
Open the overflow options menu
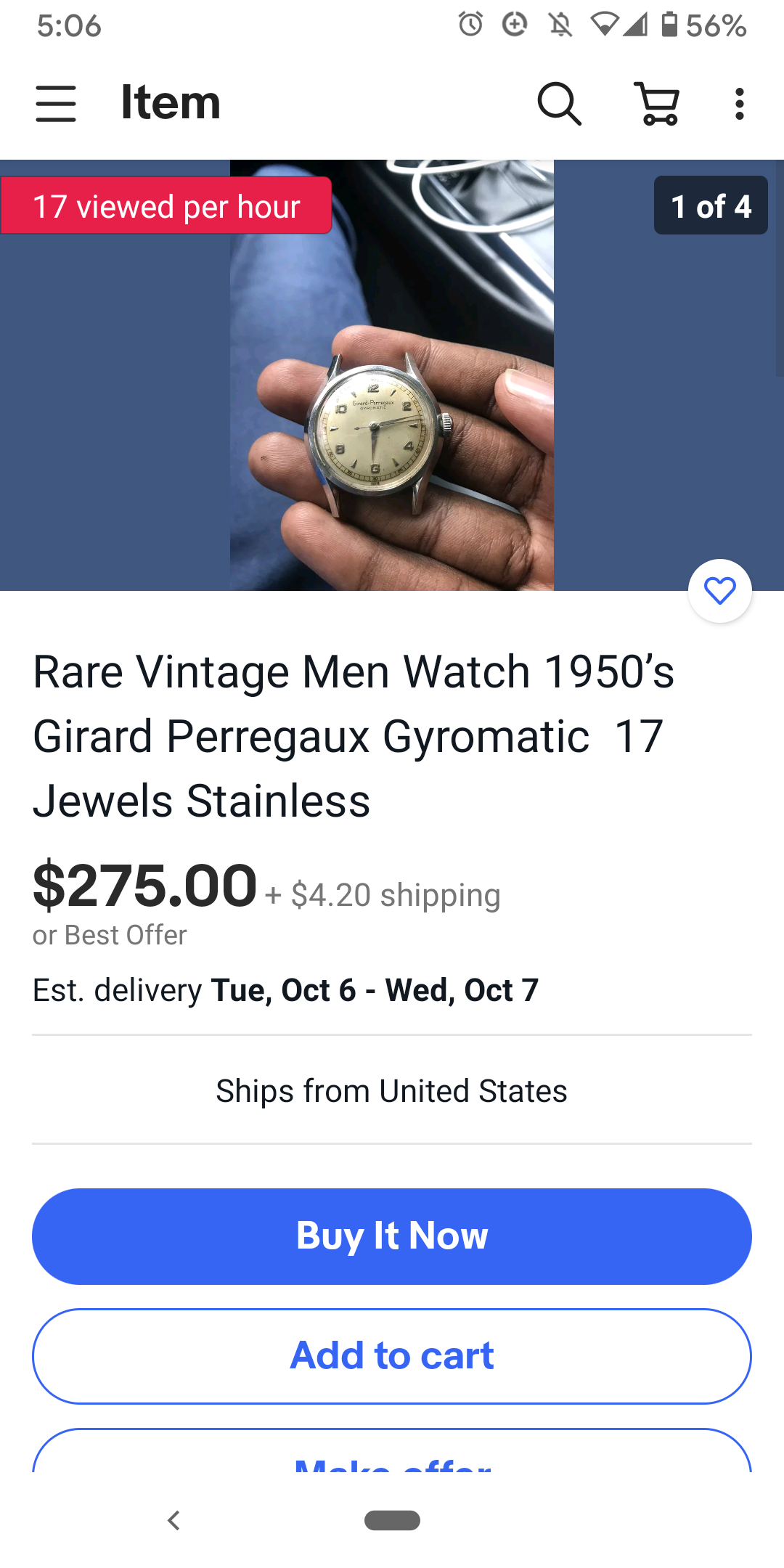[739, 104]
